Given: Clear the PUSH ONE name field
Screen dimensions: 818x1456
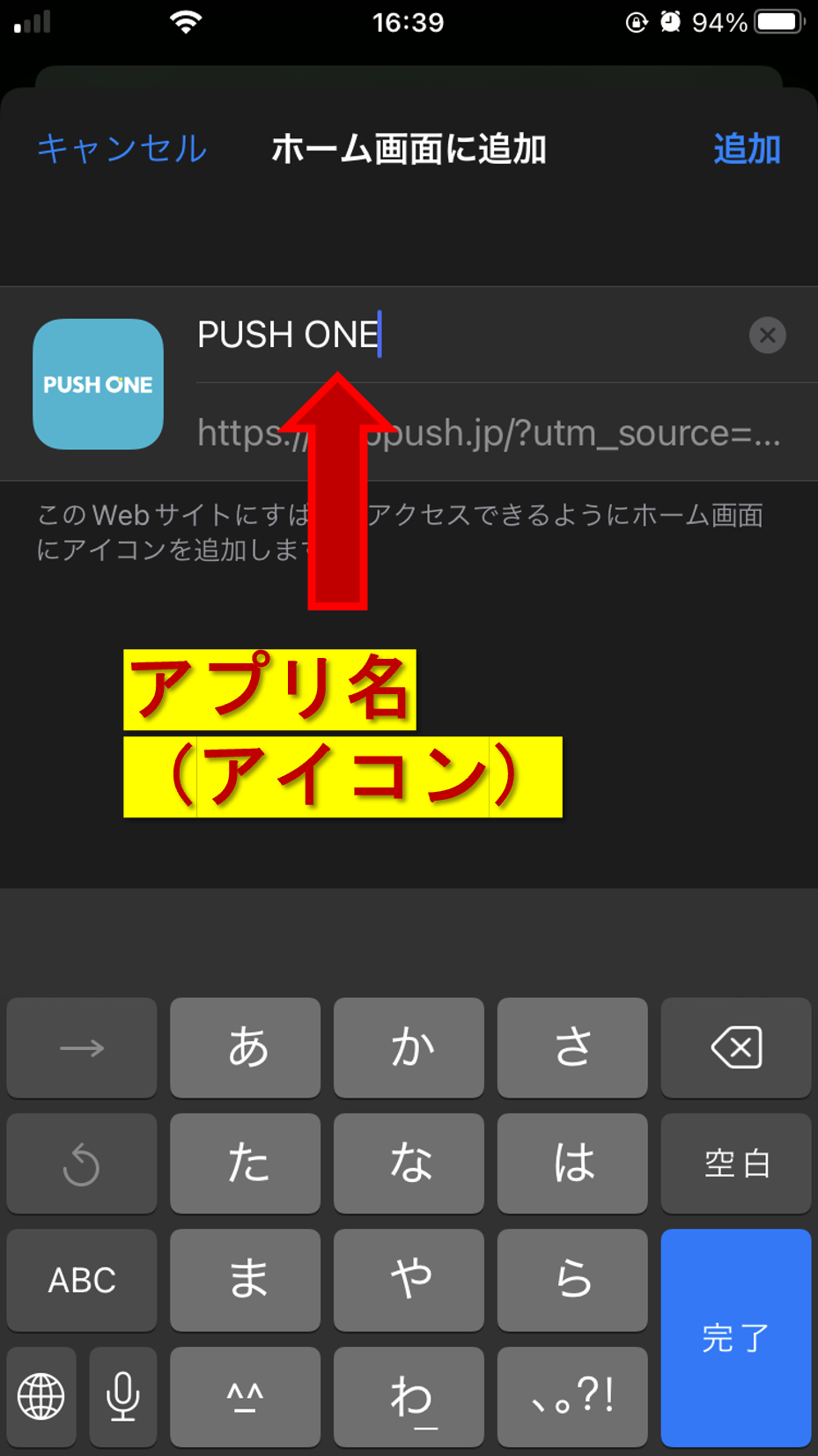Looking at the screenshot, I should tap(767, 335).
